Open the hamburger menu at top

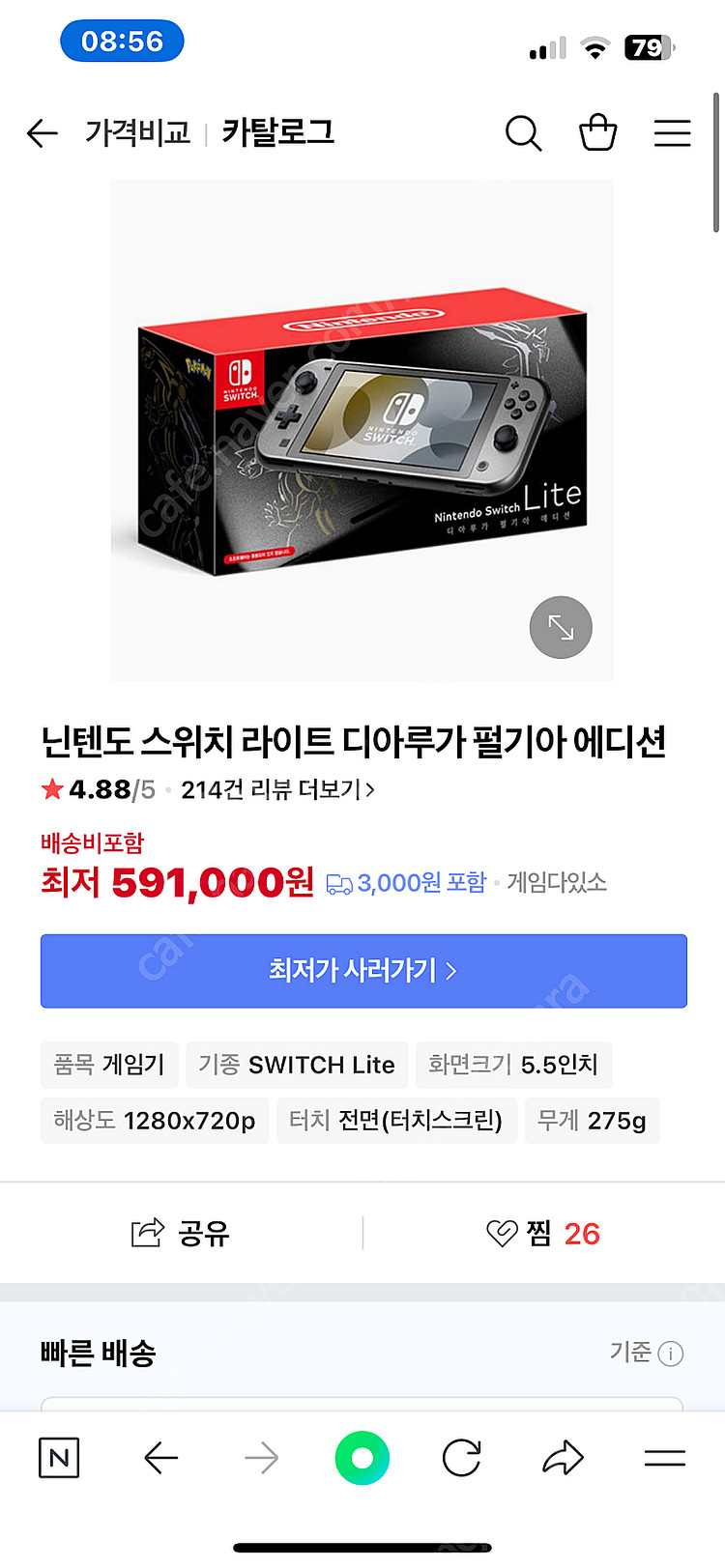pos(672,133)
